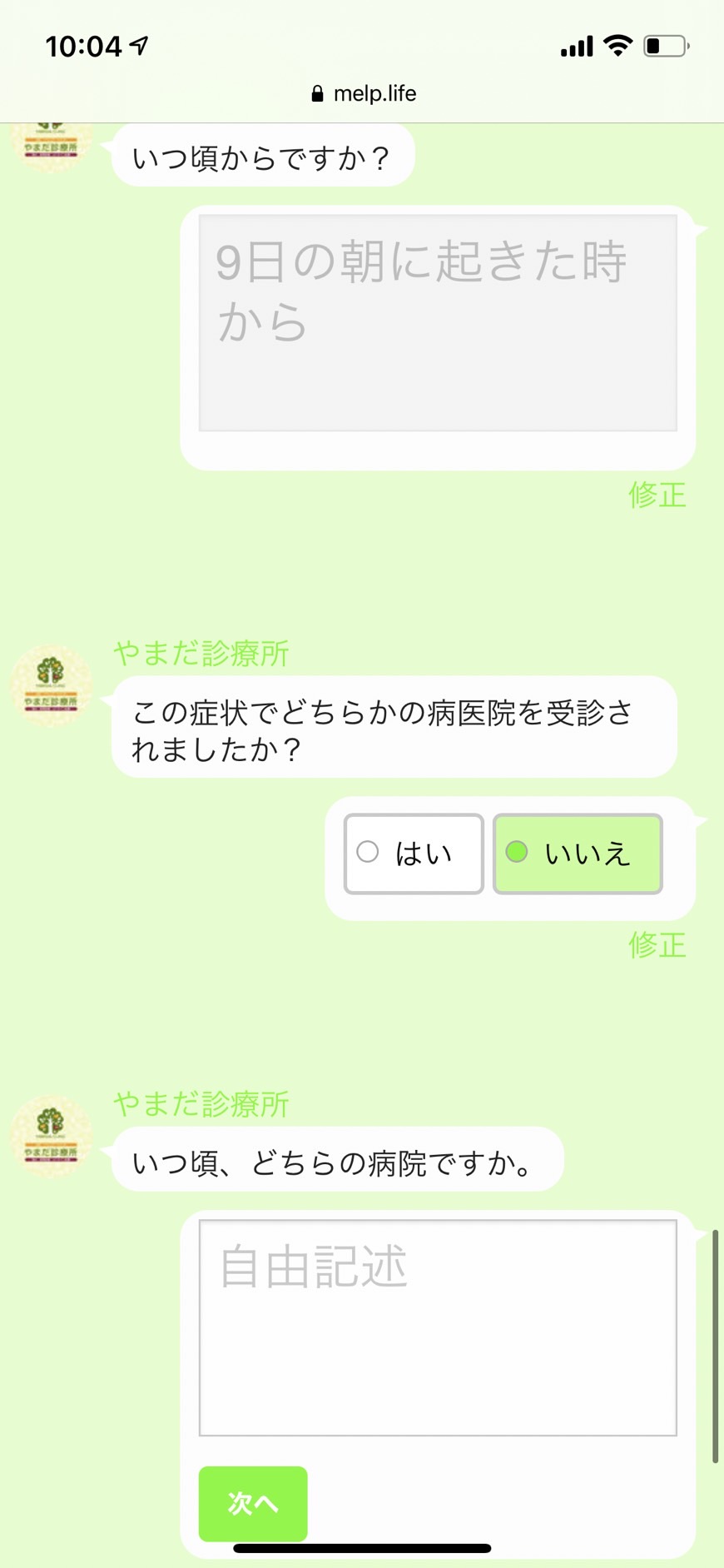Select the いいえ radio option
Image resolution: width=724 pixels, height=1568 pixels.
pos(578,854)
